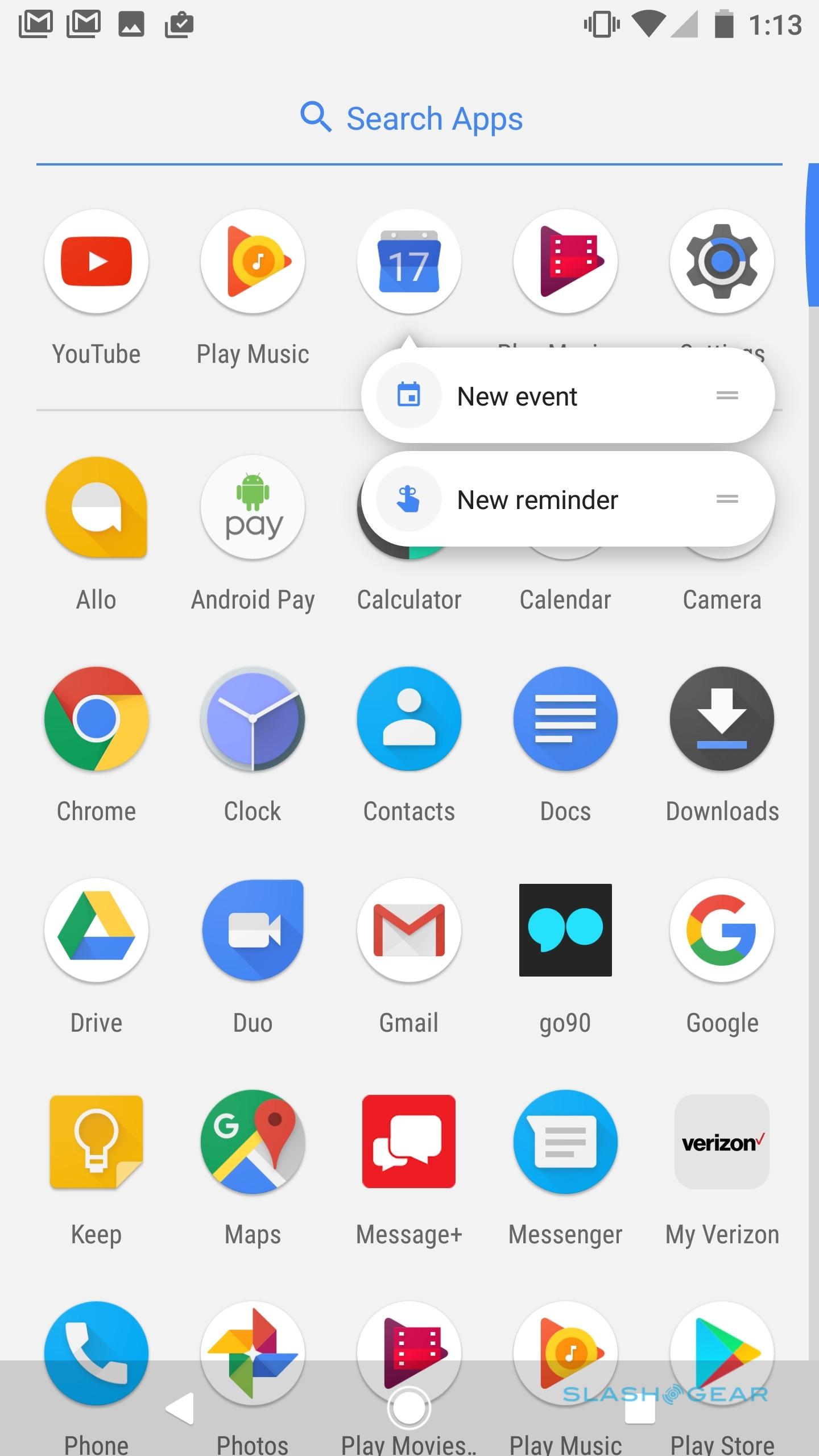Open the Duo video calling app
The height and width of the screenshot is (1456, 819).
click(x=253, y=930)
